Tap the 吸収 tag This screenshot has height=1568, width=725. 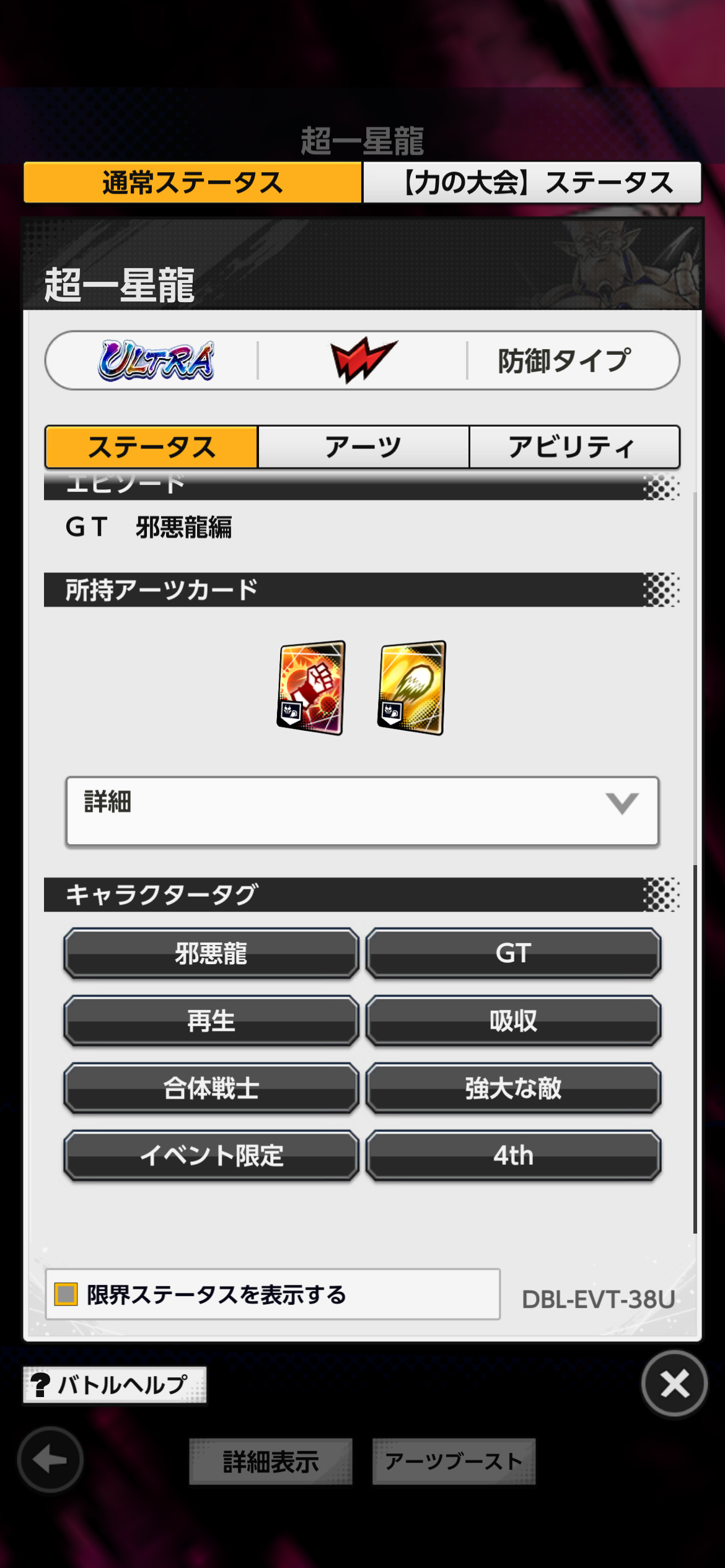[513, 1021]
